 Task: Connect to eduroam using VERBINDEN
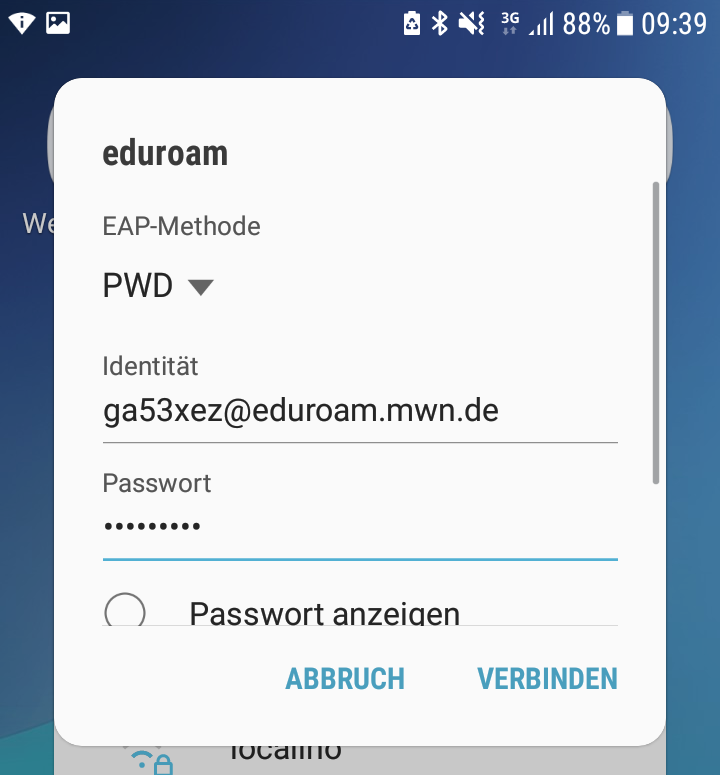(547, 679)
